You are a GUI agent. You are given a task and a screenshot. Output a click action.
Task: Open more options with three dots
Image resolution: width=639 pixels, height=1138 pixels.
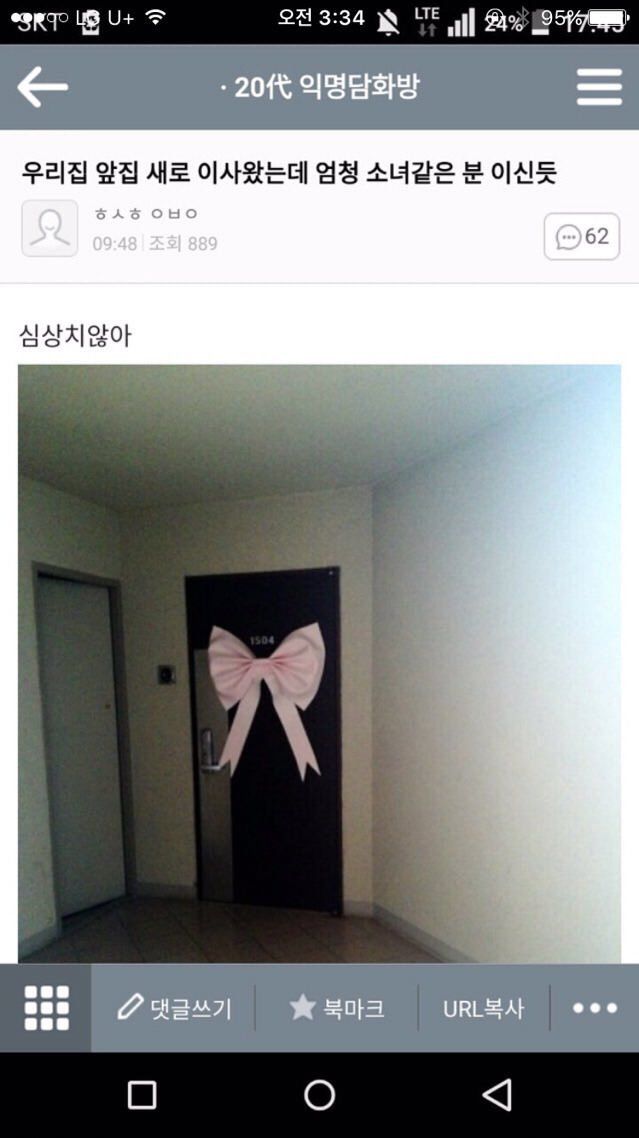tap(595, 1008)
